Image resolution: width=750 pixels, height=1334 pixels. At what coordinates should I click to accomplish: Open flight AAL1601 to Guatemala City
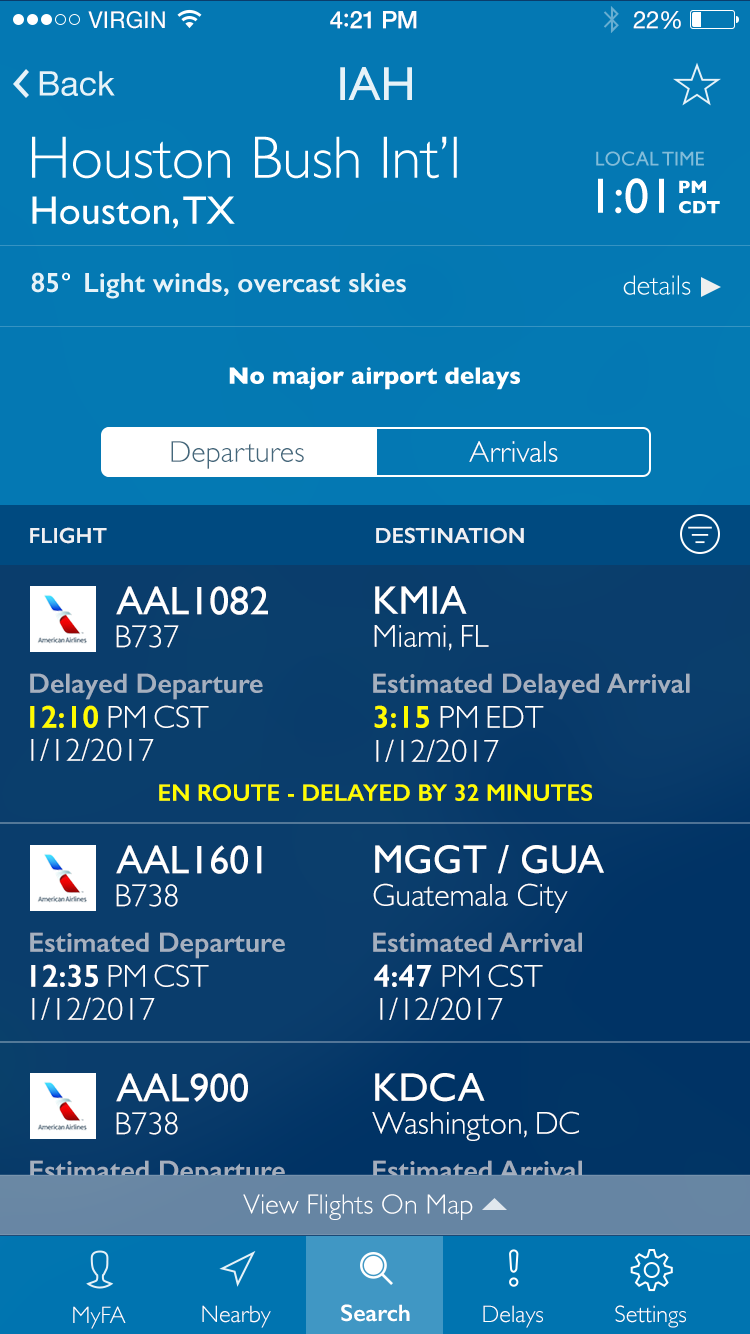point(375,933)
